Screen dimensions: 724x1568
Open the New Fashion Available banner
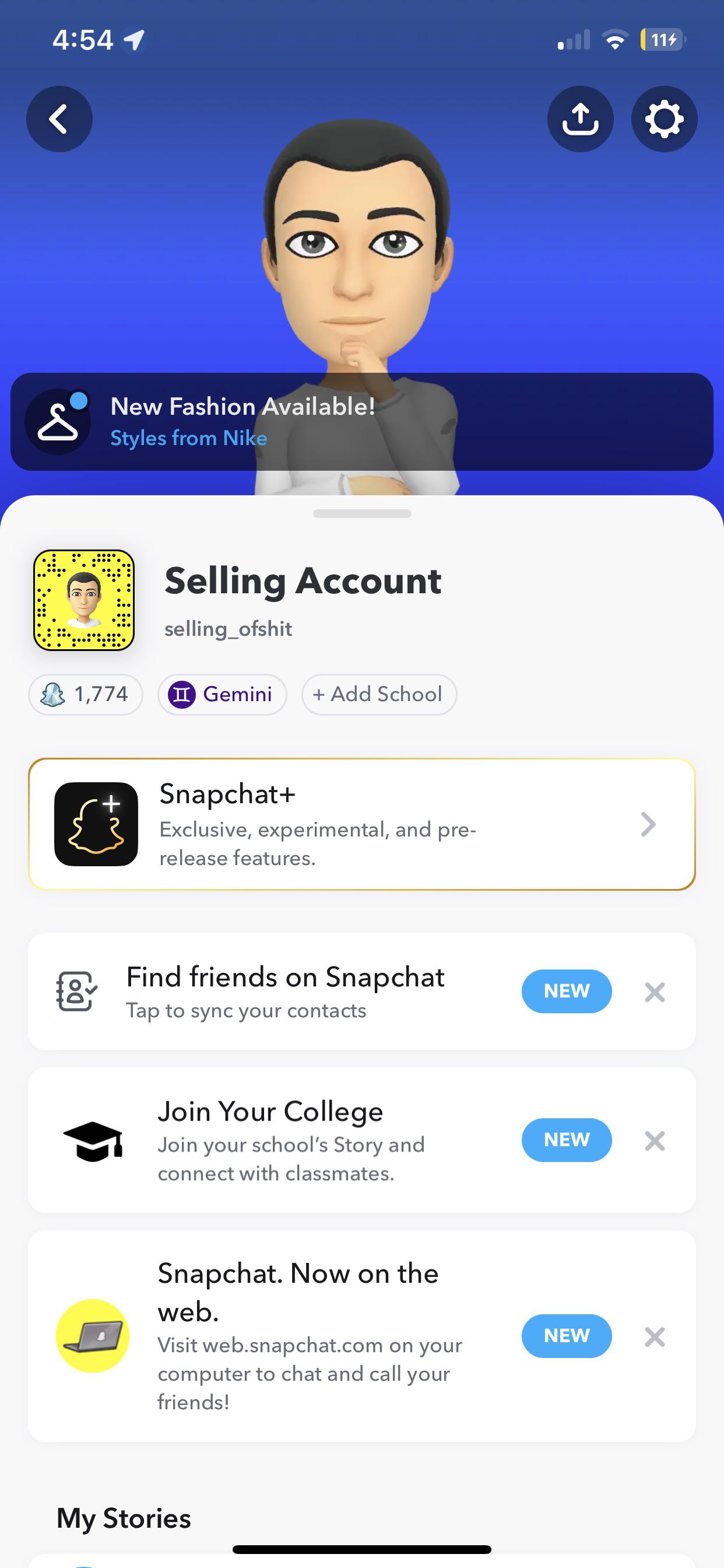(361, 422)
